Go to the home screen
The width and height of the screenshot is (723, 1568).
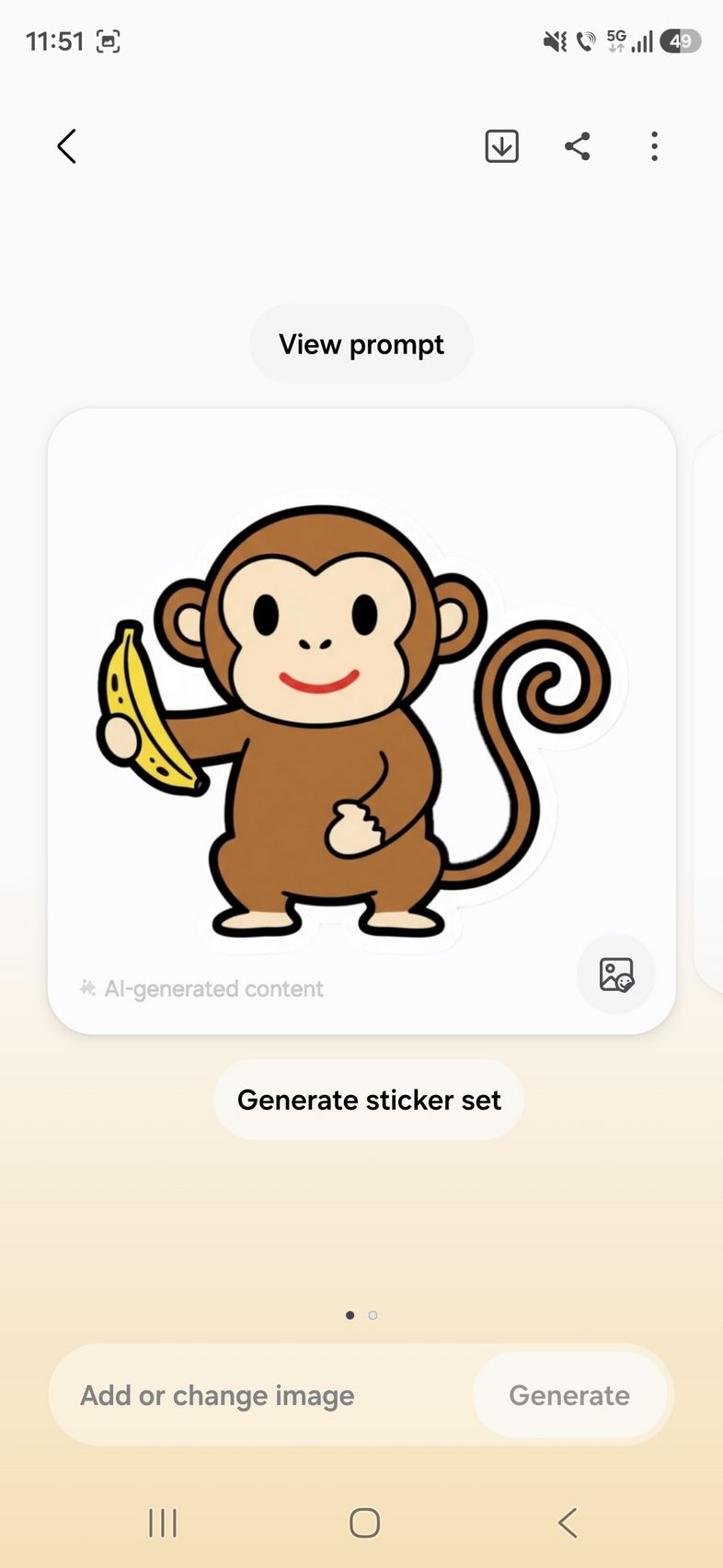[x=364, y=1523]
